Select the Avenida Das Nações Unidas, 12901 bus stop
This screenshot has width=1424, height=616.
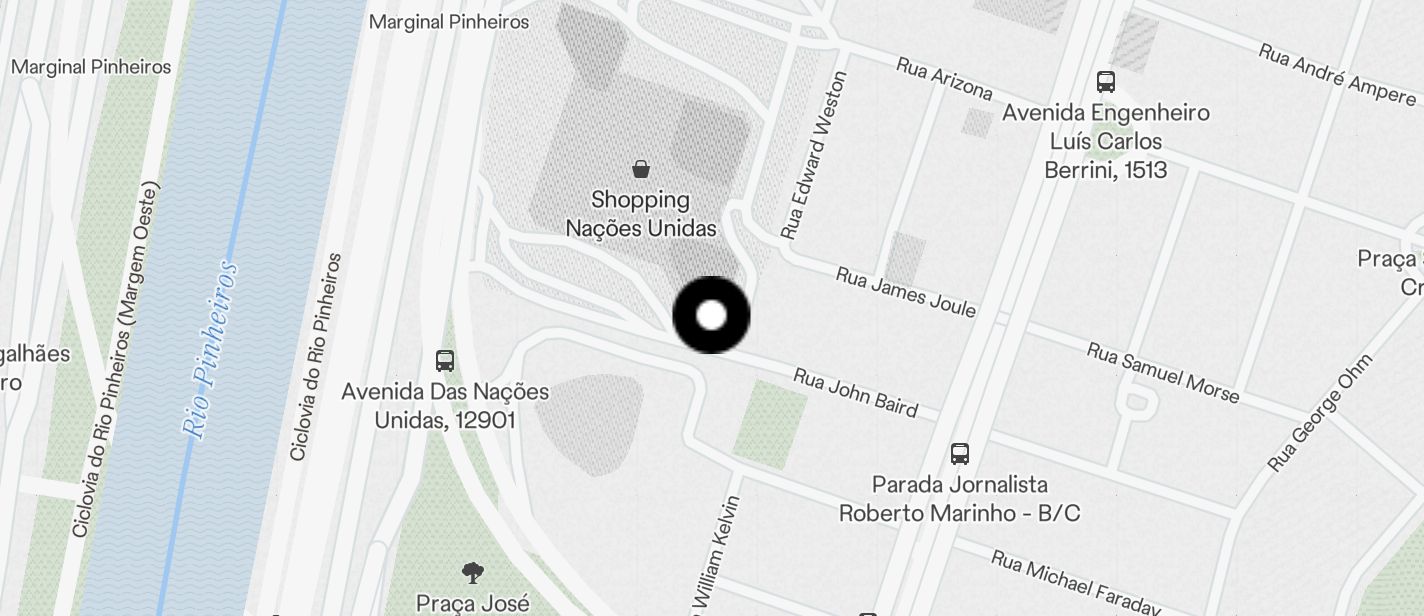point(445,361)
